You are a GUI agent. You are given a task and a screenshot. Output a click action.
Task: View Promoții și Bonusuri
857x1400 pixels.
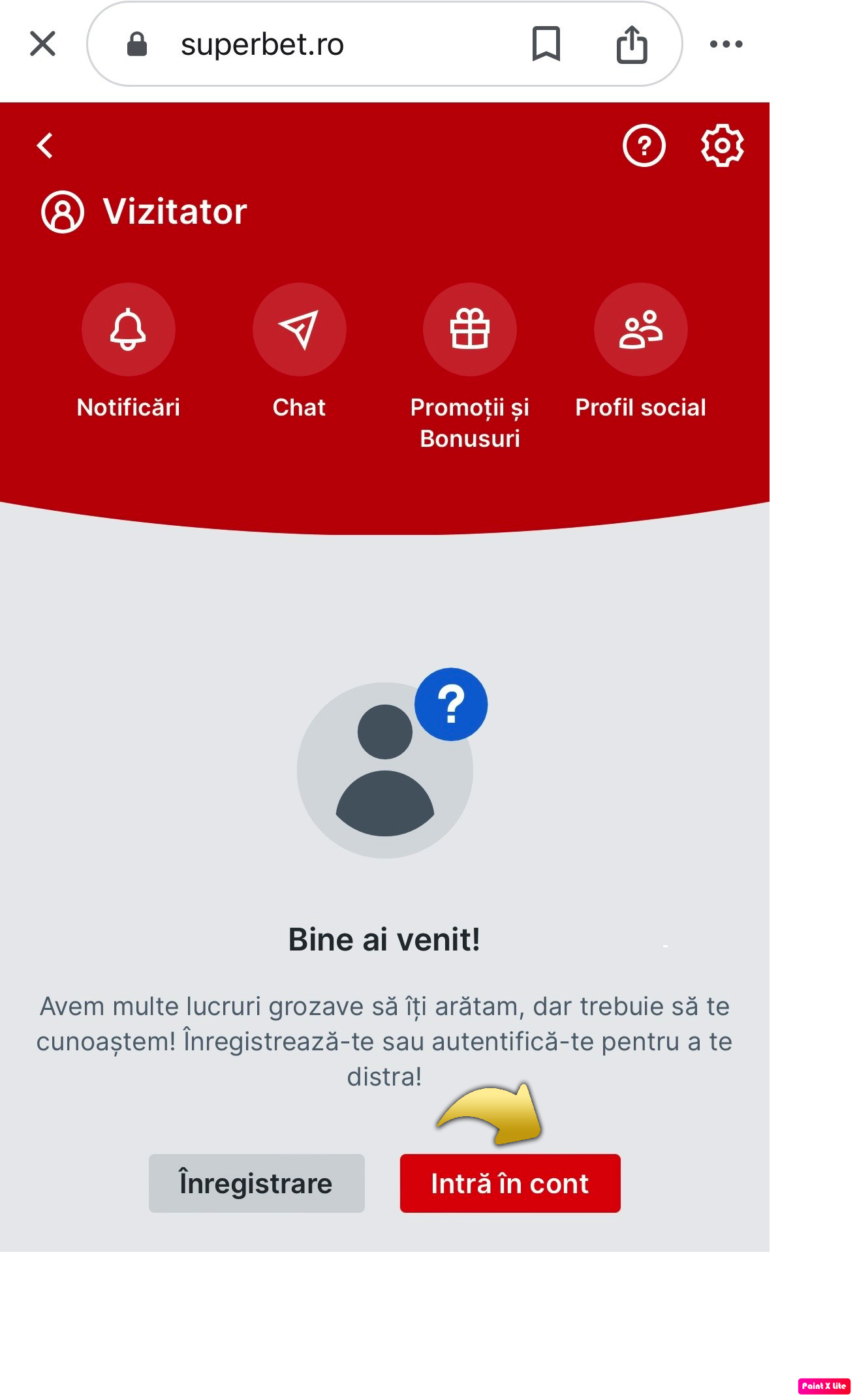tap(470, 329)
